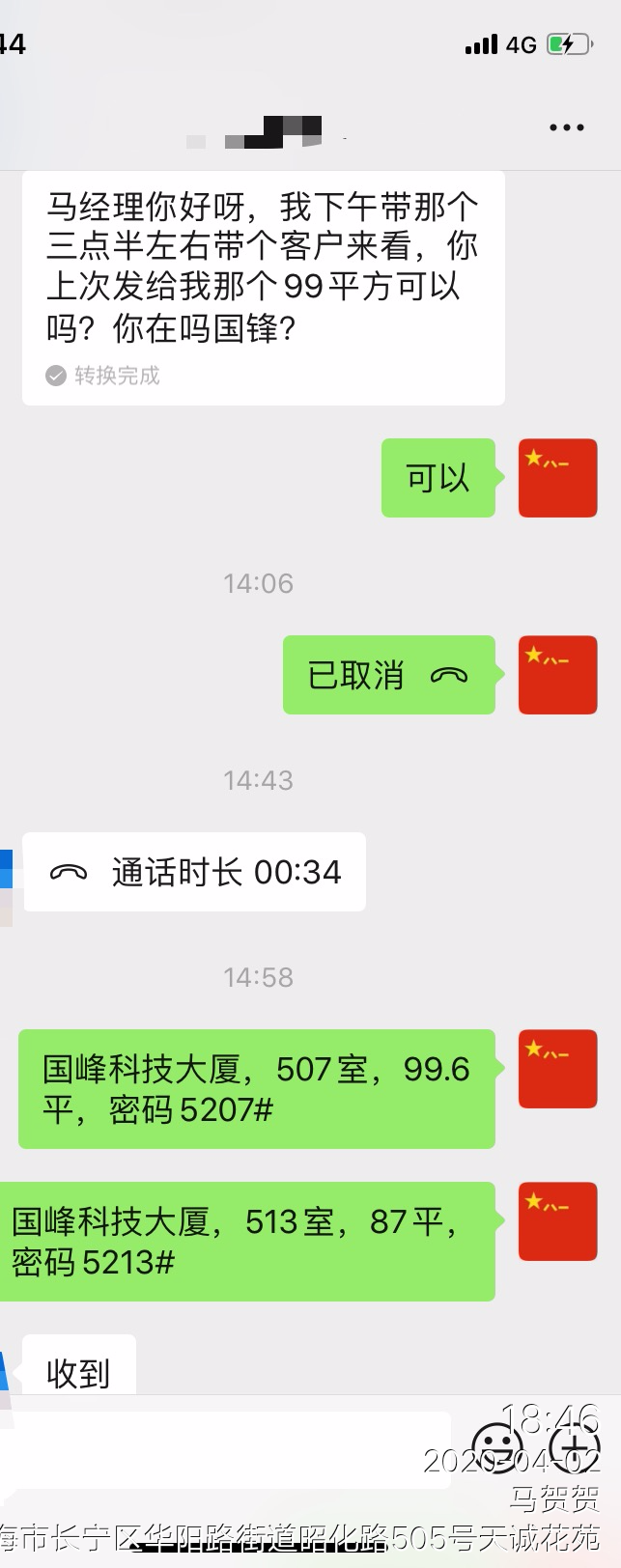The image size is (621, 1568).
Task: Call back from the 通话时长 00:34 record
Action: click(194, 872)
